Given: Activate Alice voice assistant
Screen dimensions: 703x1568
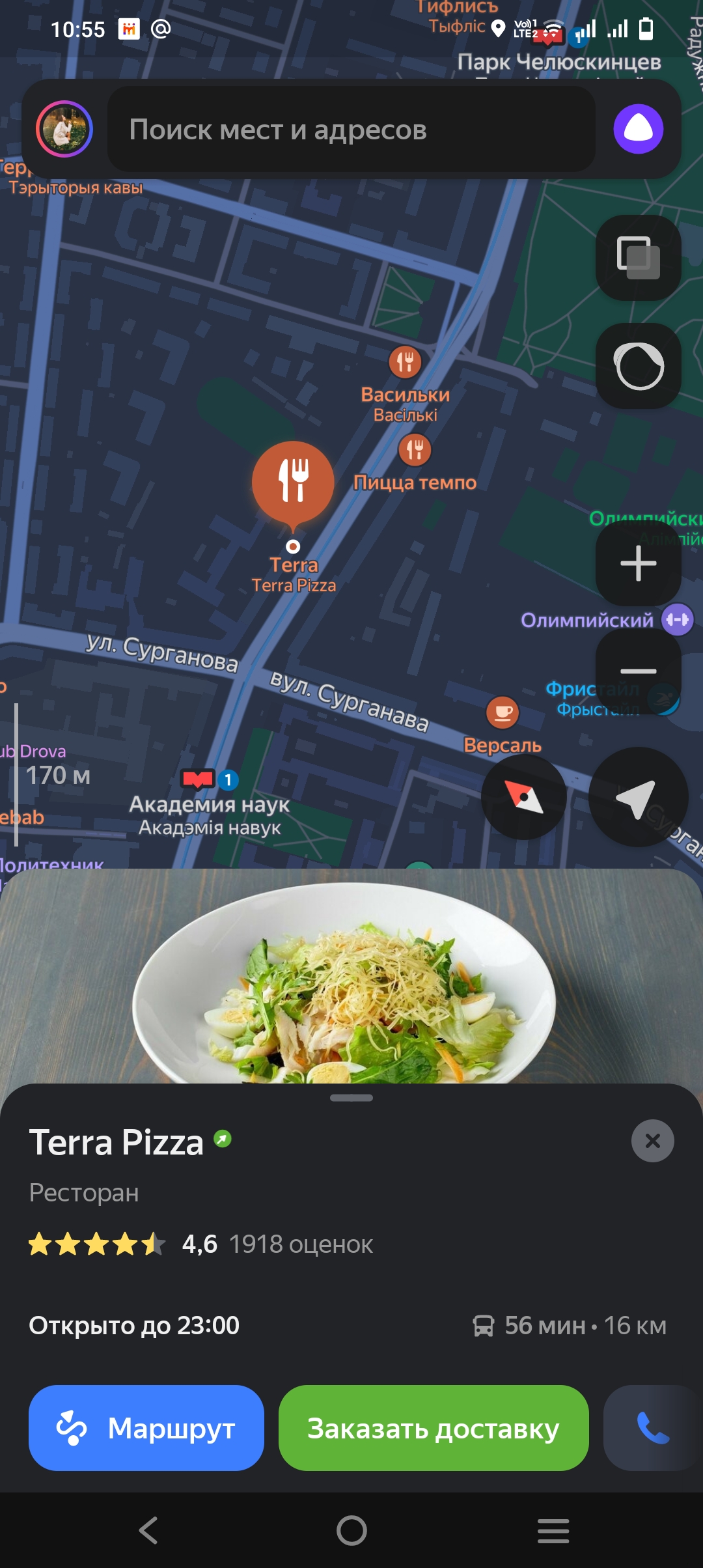Looking at the screenshot, I should 638,129.
